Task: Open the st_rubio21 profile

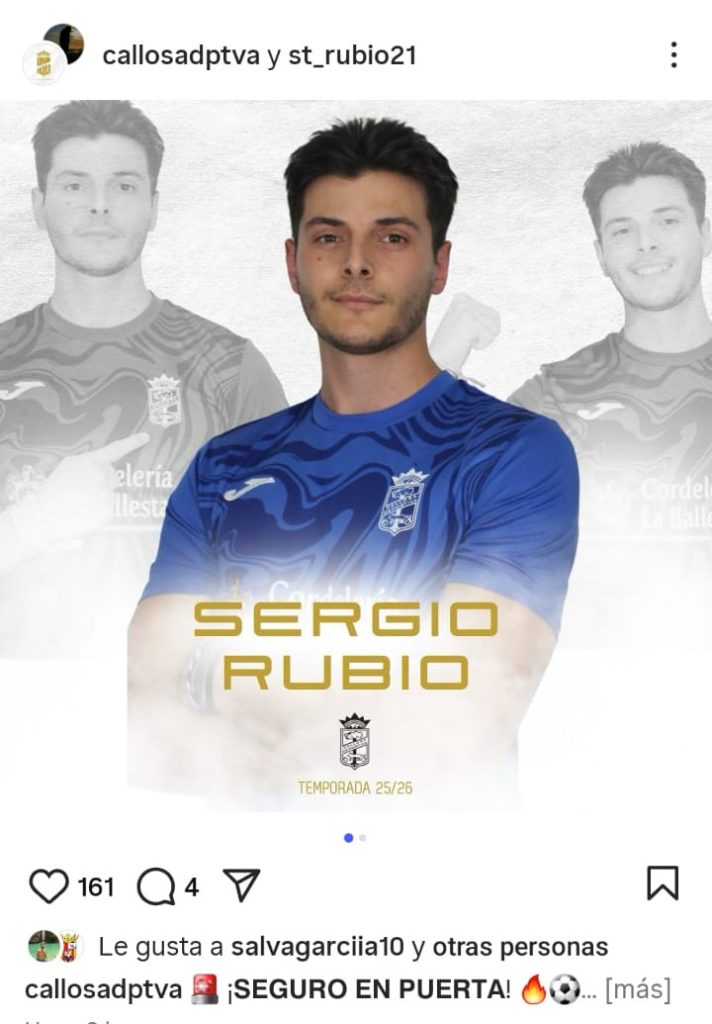Action: click(351, 55)
